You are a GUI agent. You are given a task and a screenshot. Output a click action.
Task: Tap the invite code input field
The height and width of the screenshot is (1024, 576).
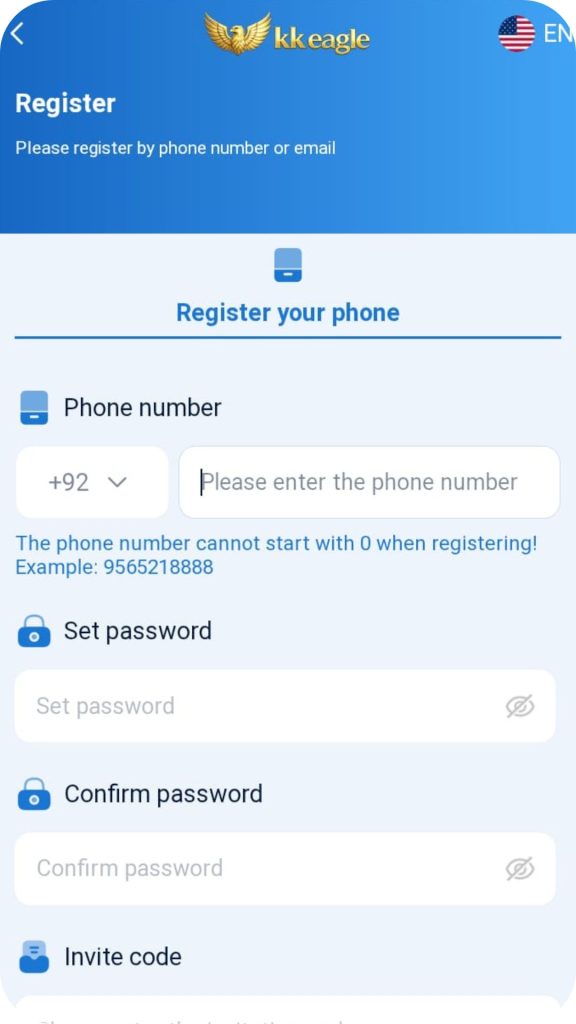point(287,1010)
